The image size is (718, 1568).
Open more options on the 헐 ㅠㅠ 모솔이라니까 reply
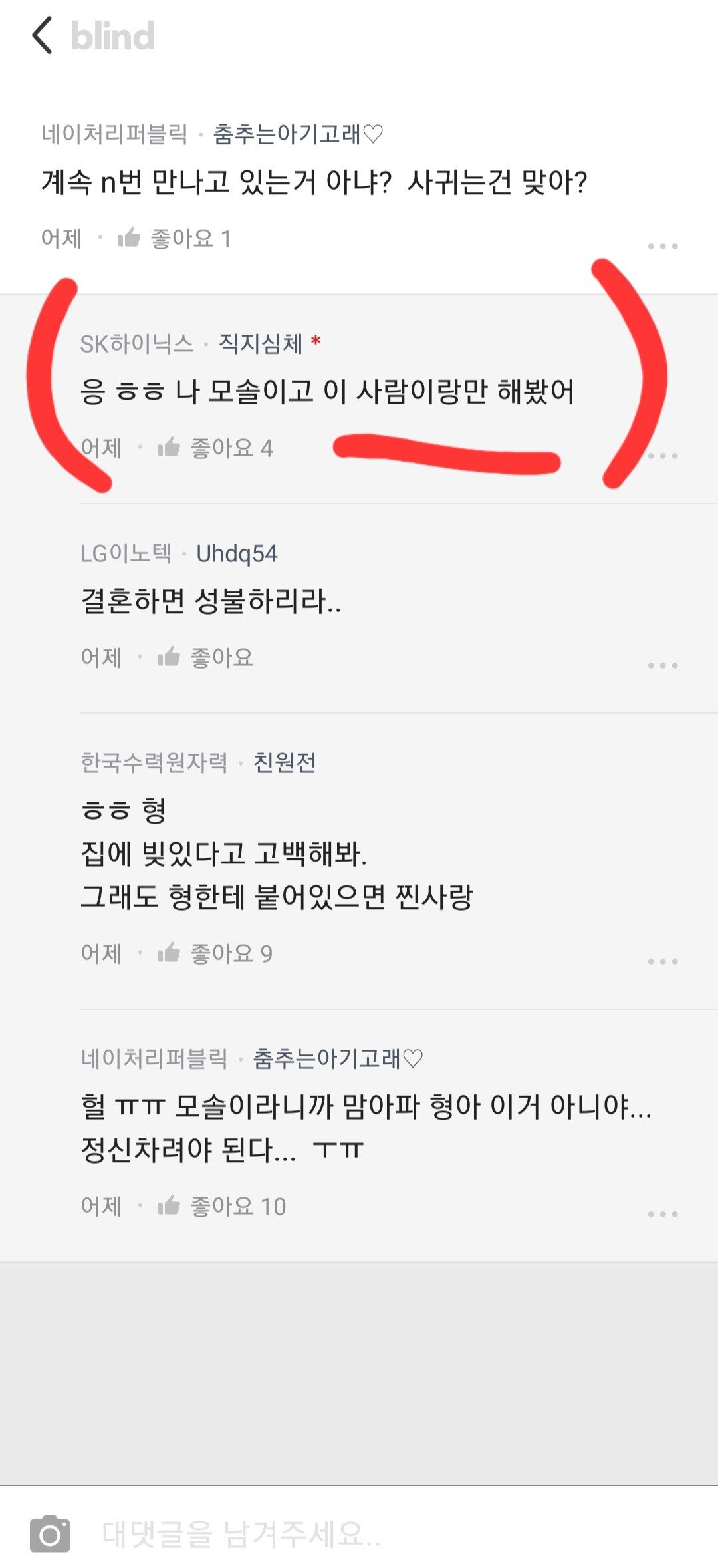pyautogui.click(x=662, y=1214)
